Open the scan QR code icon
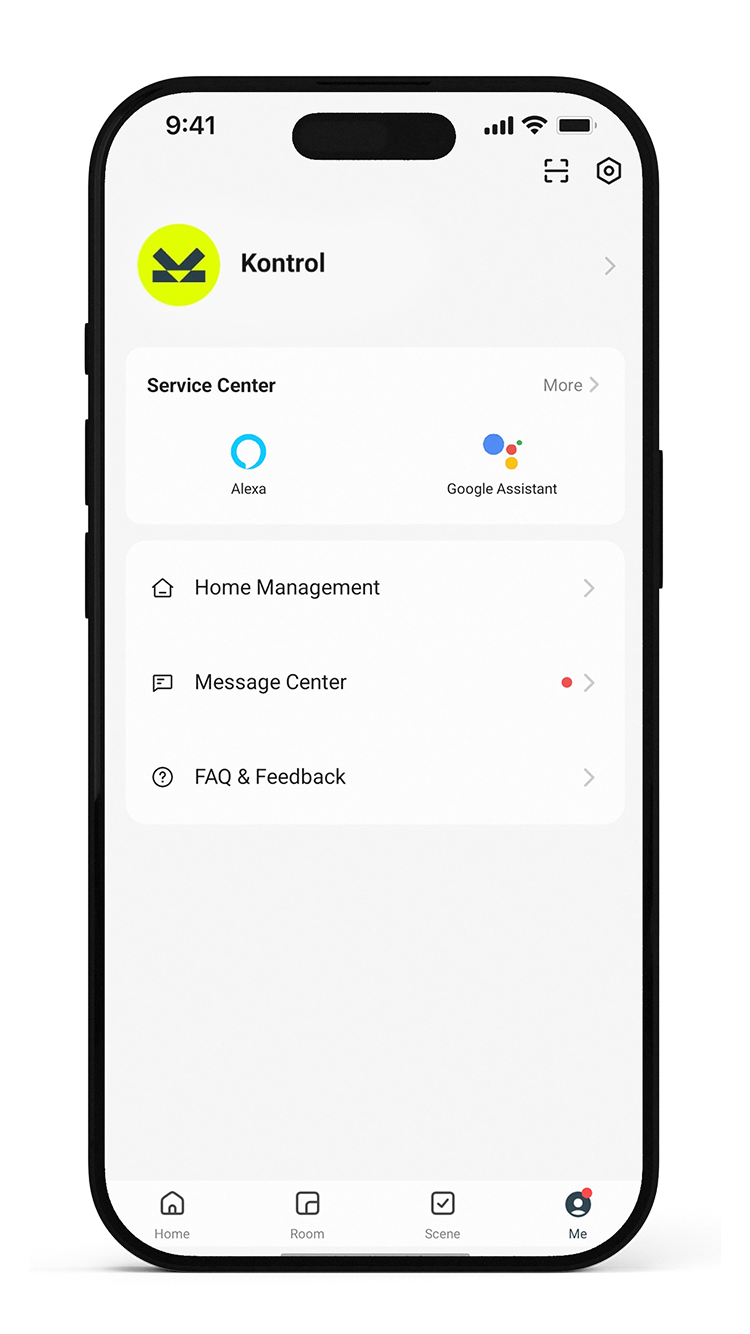The width and height of the screenshot is (750, 1334). [556, 171]
